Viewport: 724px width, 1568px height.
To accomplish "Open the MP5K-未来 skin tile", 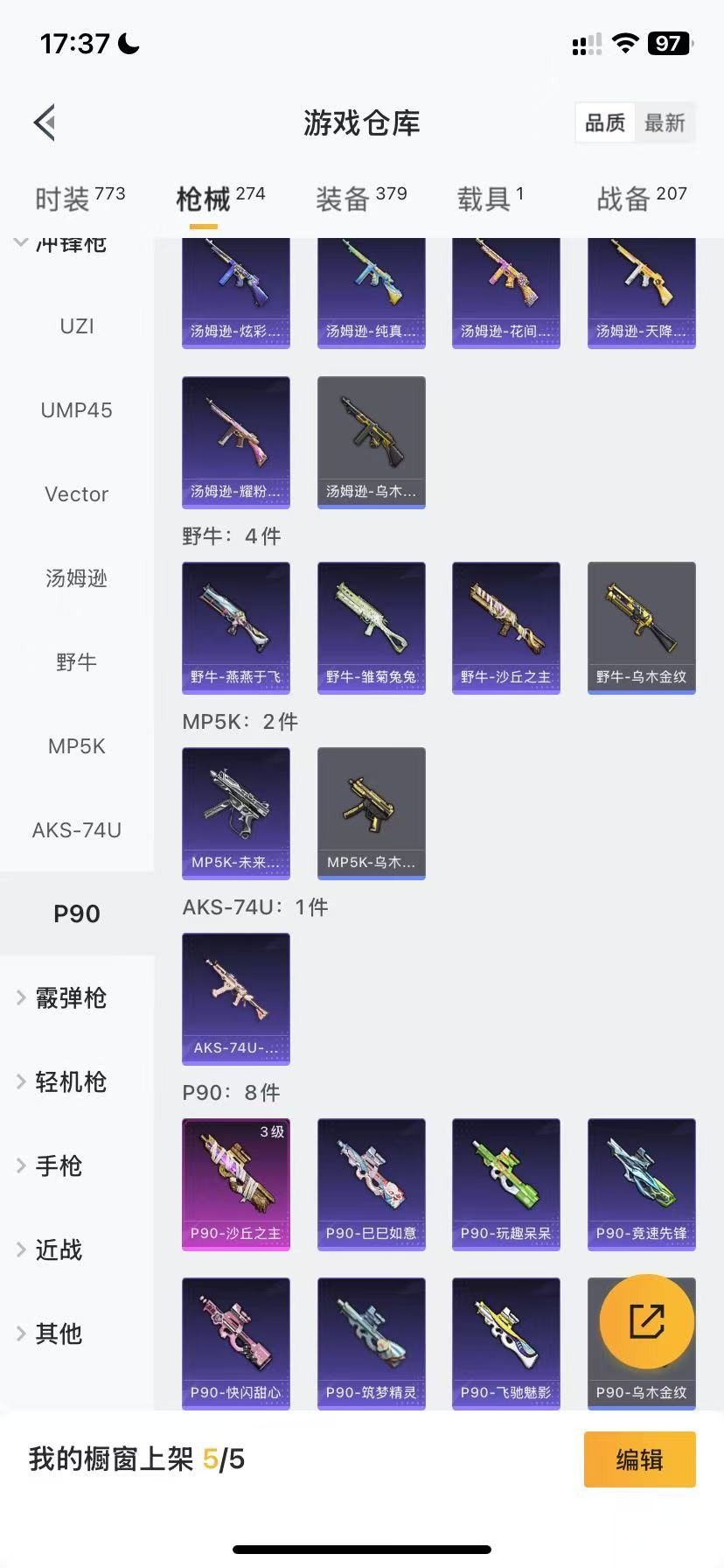I will pos(236,813).
